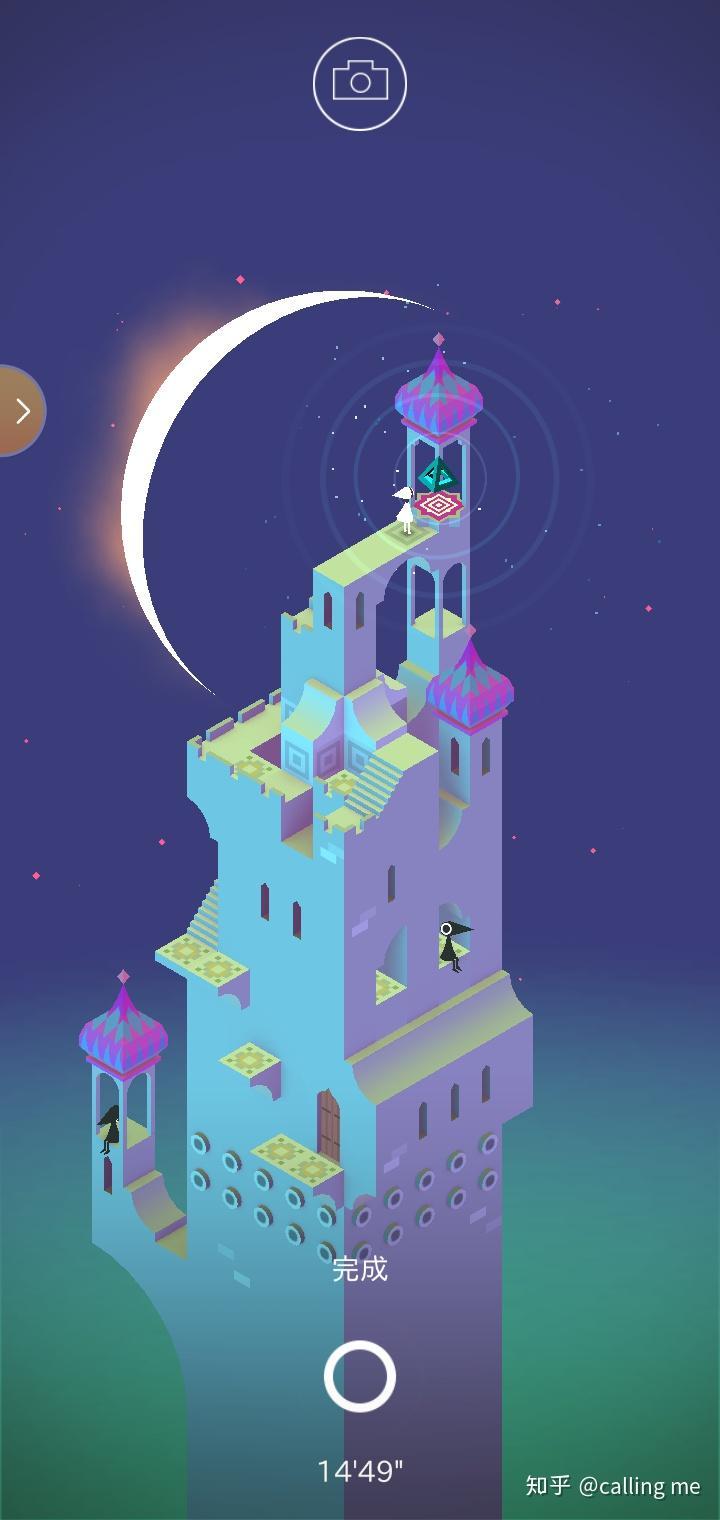
Task: Tap the camera icon to take screenshot
Action: click(360, 83)
